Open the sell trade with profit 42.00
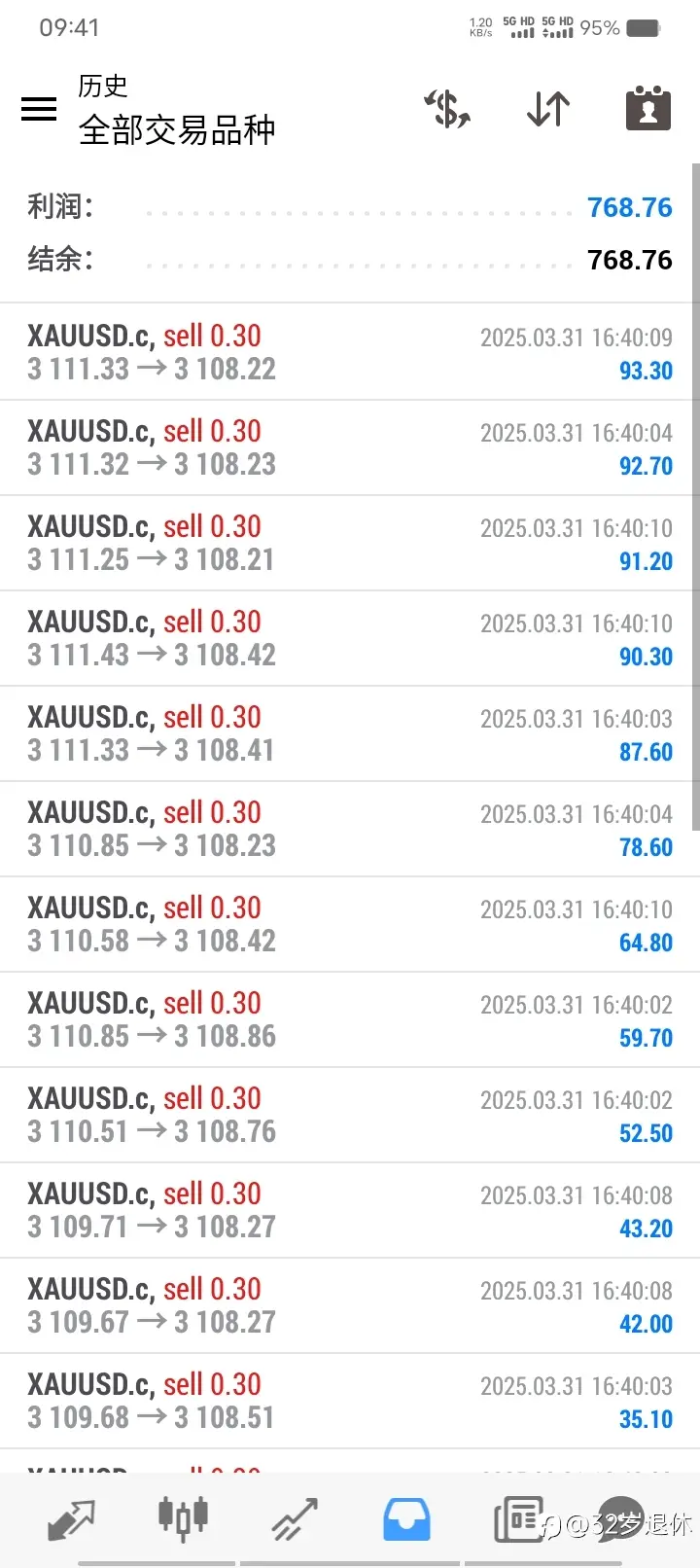Image resolution: width=700 pixels, height=1568 pixels. [x=350, y=1305]
